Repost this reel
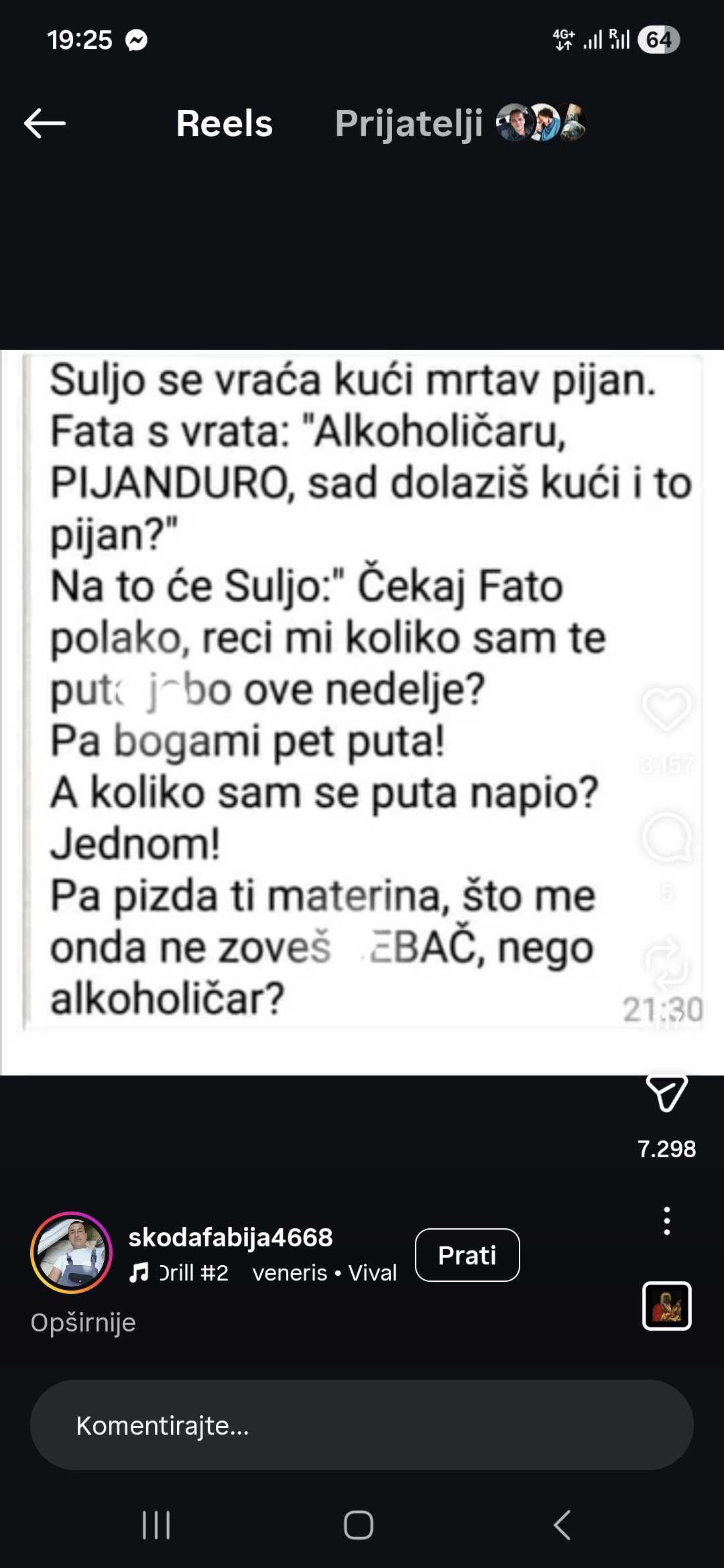Viewport: 724px width, 1568px height. coord(666,965)
